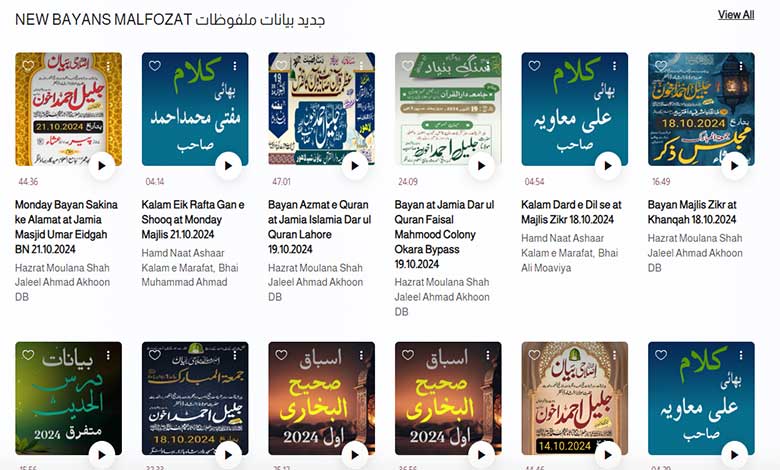Image resolution: width=780 pixels, height=470 pixels.
Task: Play Bayan at Jamia Dar ul Quran Faisal
Action: tap(482, 166)
